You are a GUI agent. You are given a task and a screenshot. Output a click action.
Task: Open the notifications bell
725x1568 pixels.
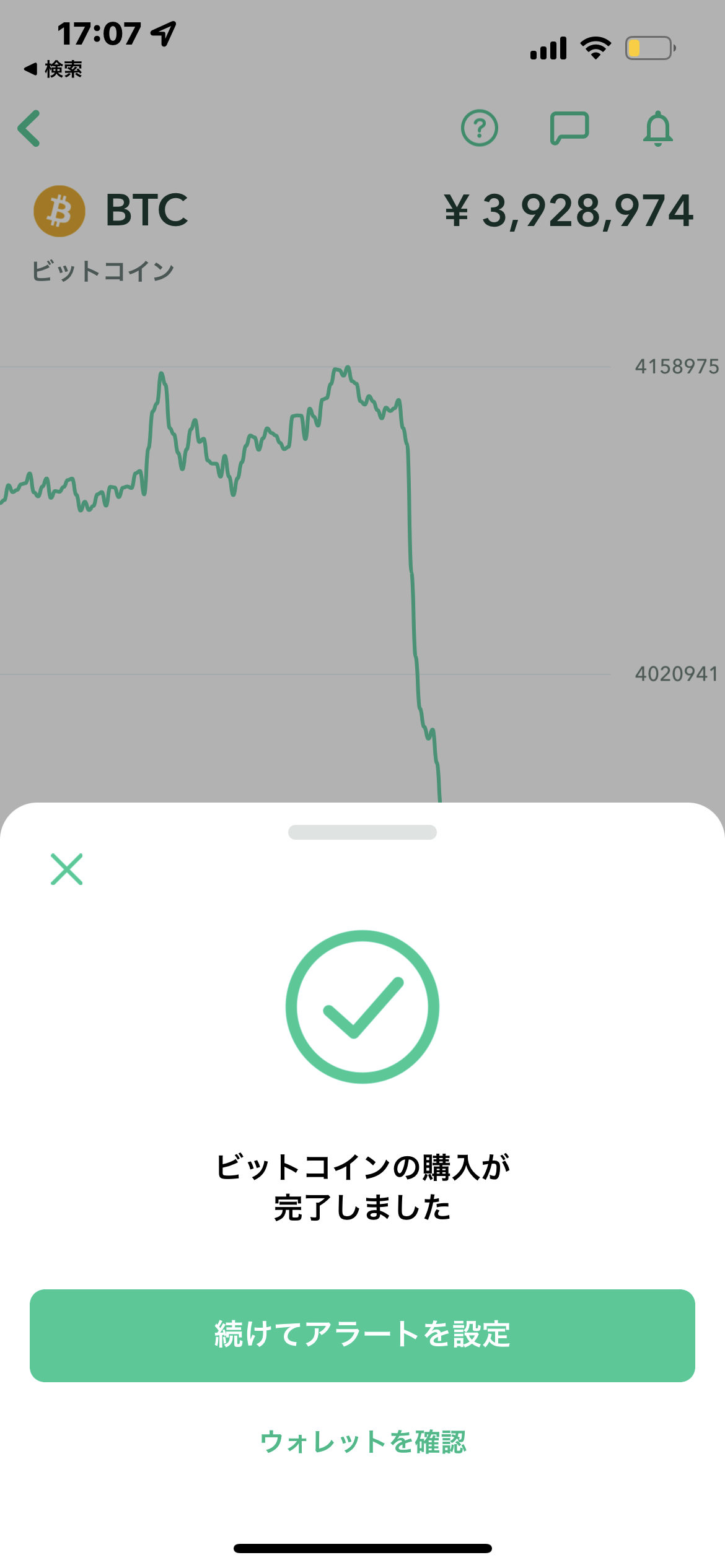[x=658, y=128]
